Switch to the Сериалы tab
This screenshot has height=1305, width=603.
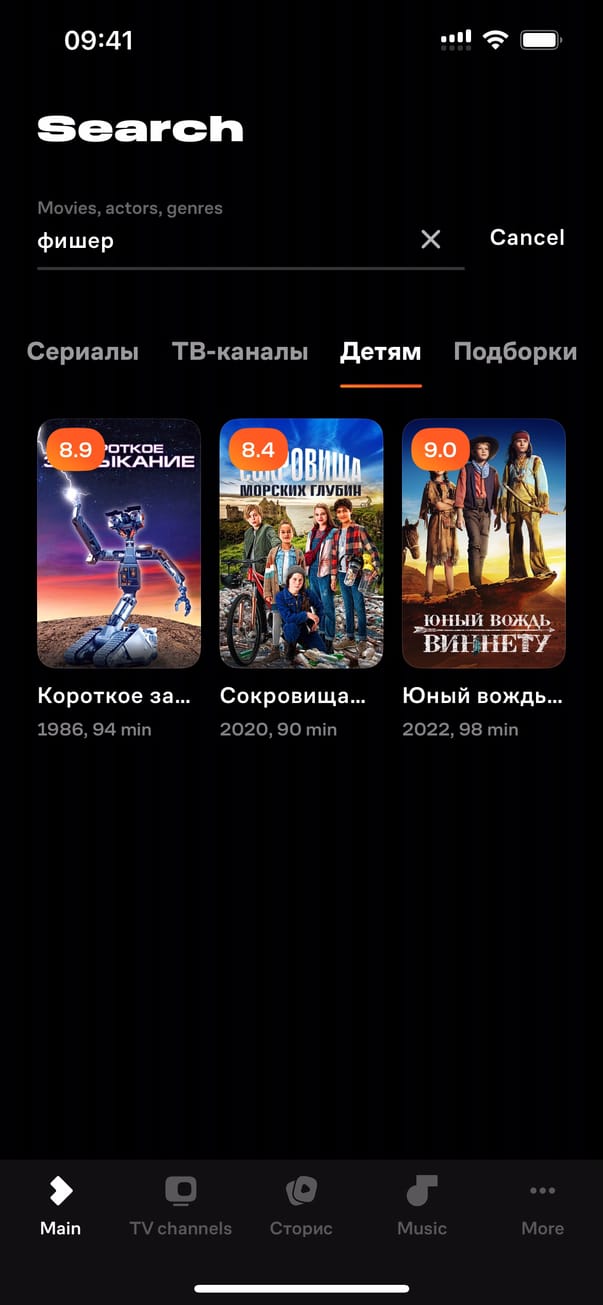(83, 352)
